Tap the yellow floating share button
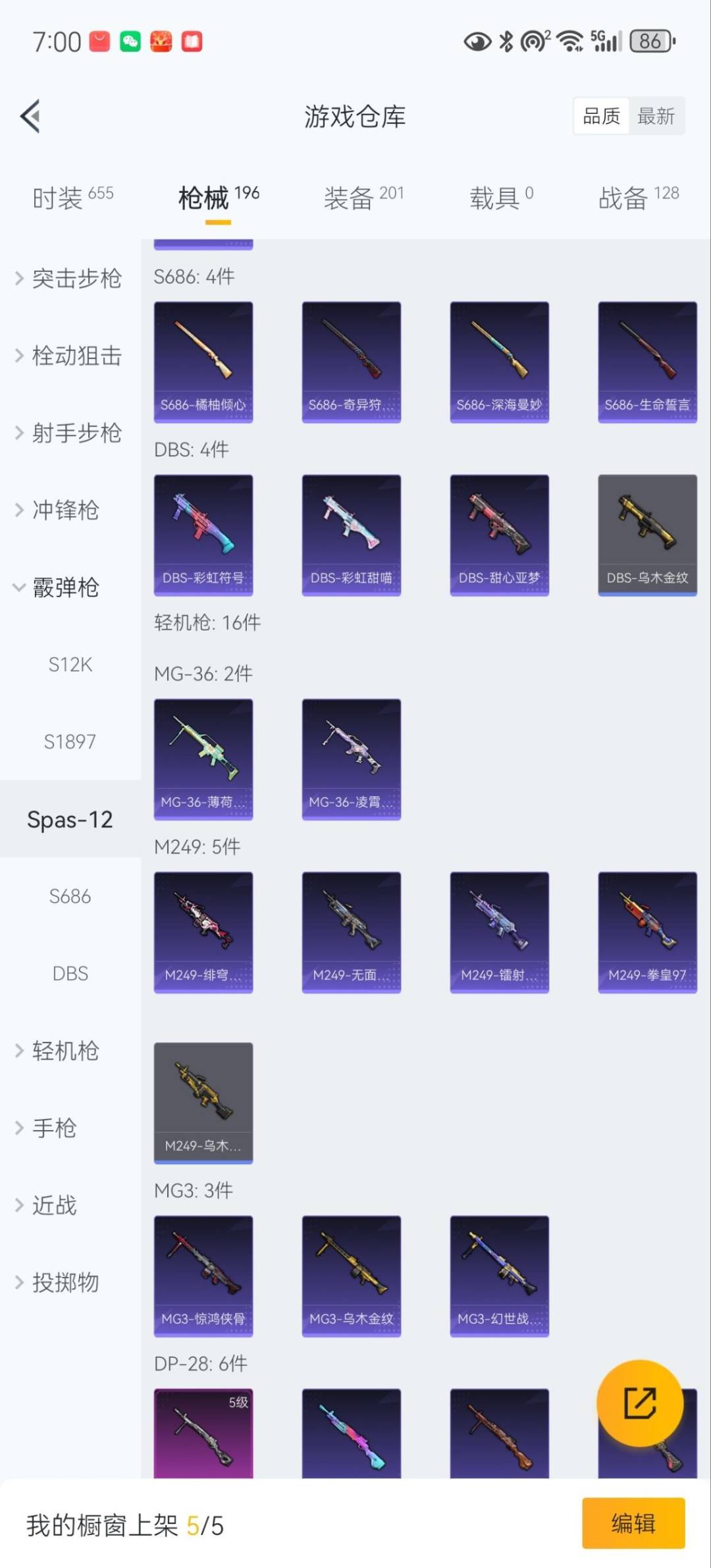Screen dimensions: 711x1568 point(639,1403)
